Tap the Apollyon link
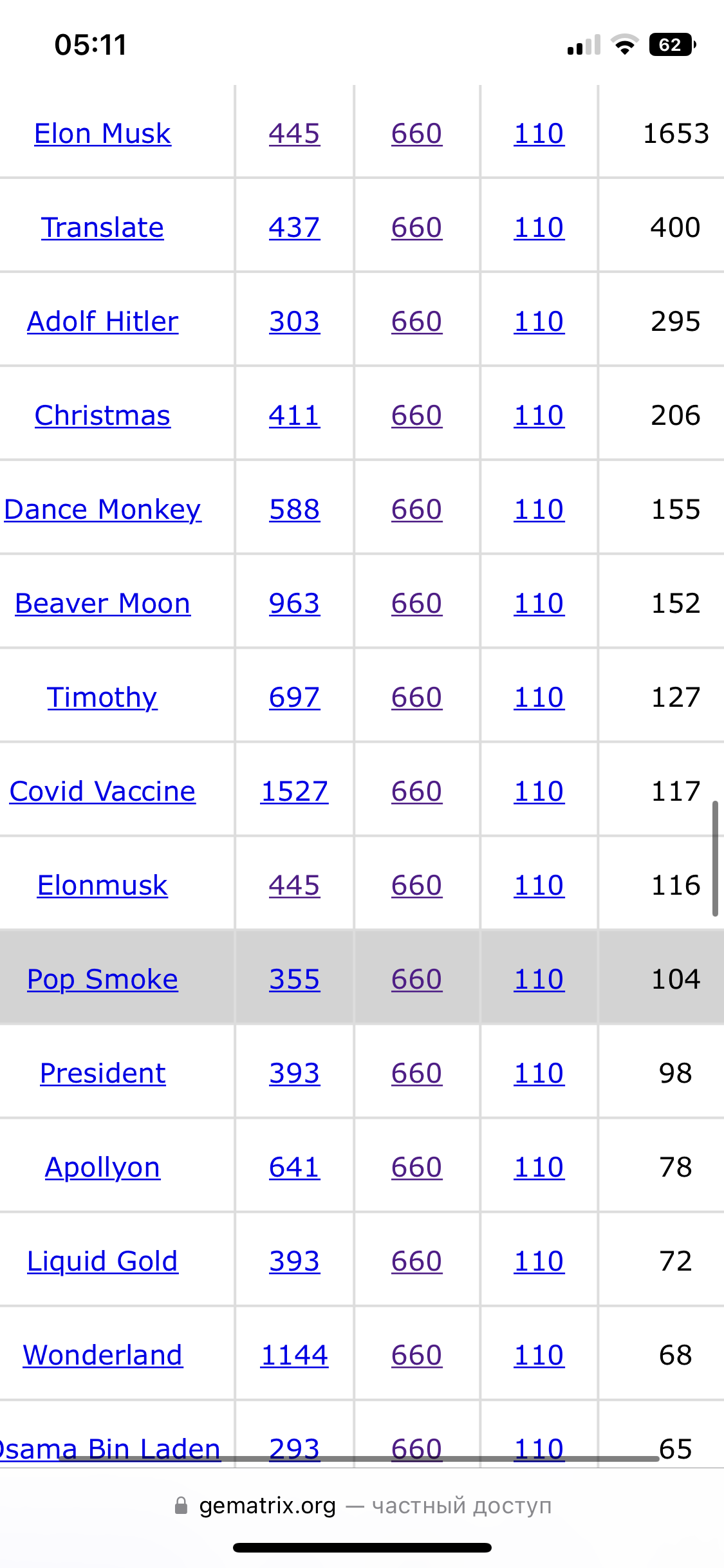Screen dimensions: 724x1568 point(102,1168)
